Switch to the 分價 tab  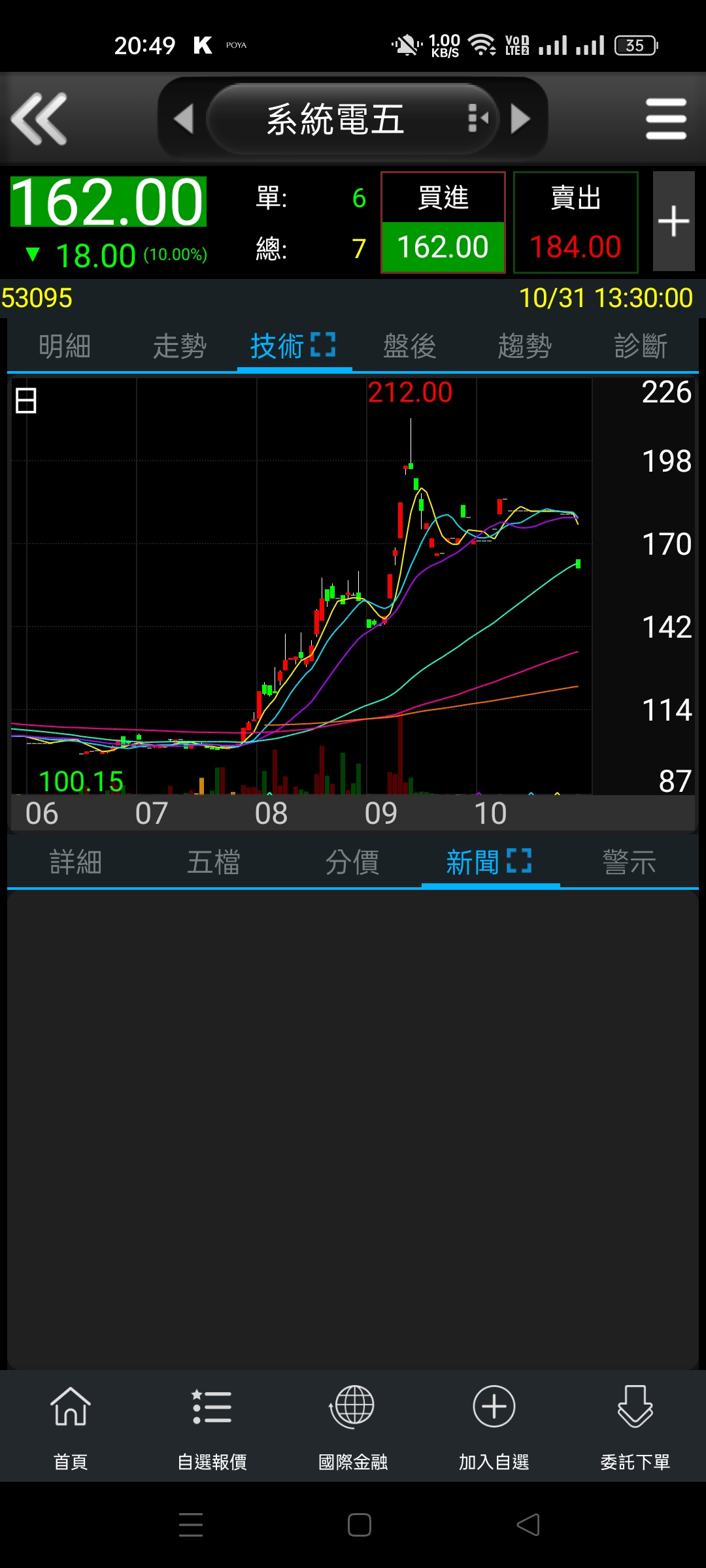(x=352, y=862)
